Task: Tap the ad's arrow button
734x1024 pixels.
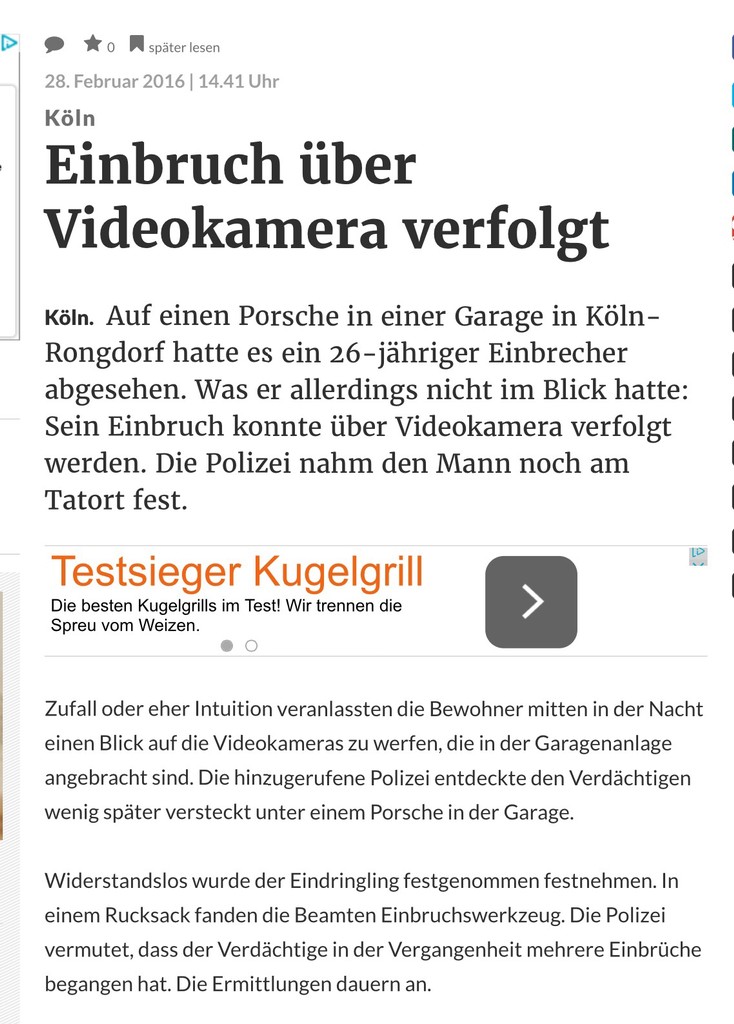Action: 531,601
